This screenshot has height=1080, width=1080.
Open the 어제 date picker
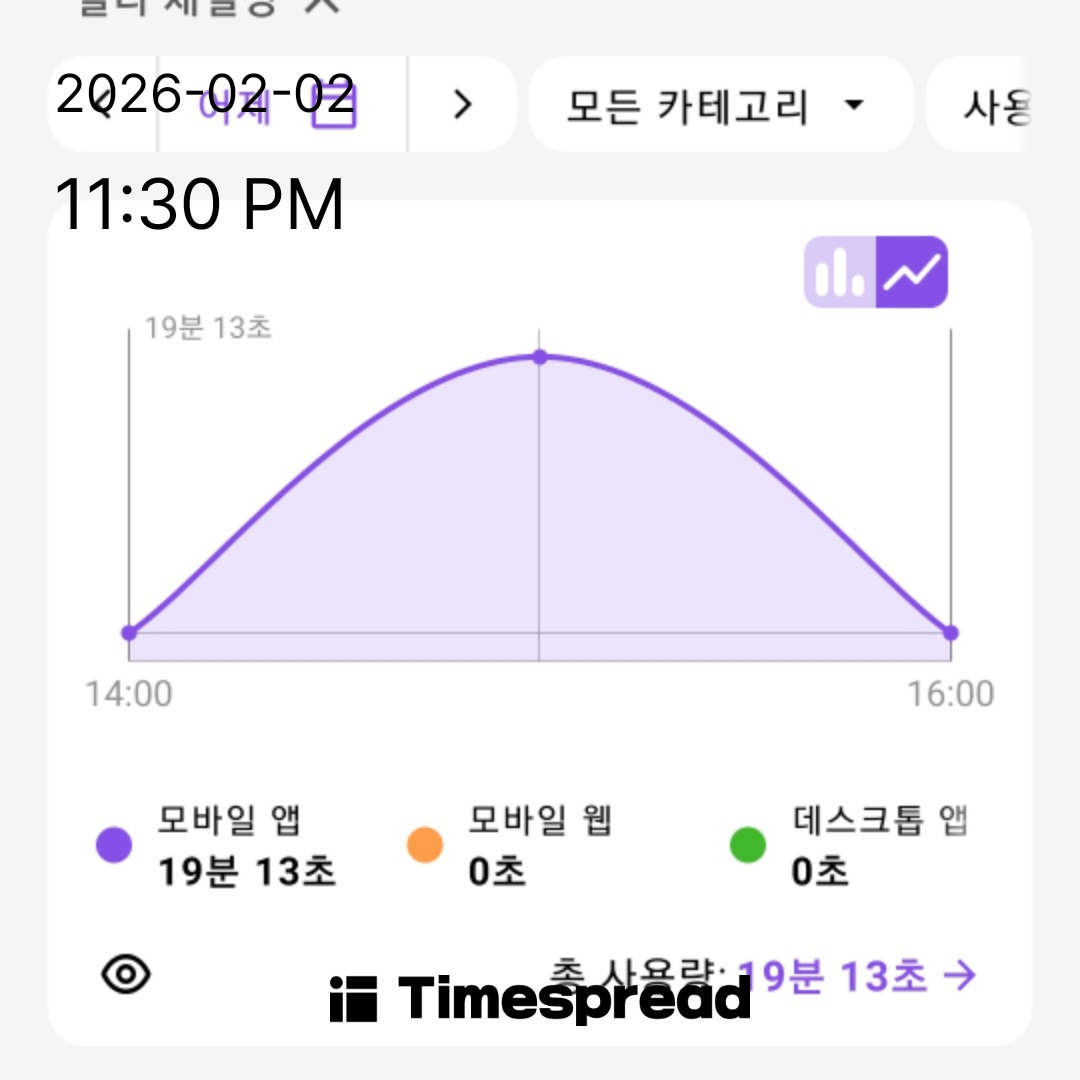click(280, 104)
